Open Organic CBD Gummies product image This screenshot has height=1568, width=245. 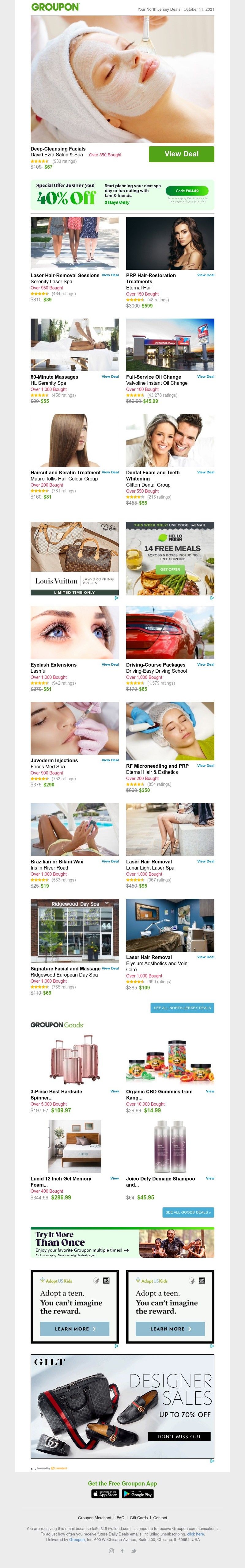coord(170,1060)
